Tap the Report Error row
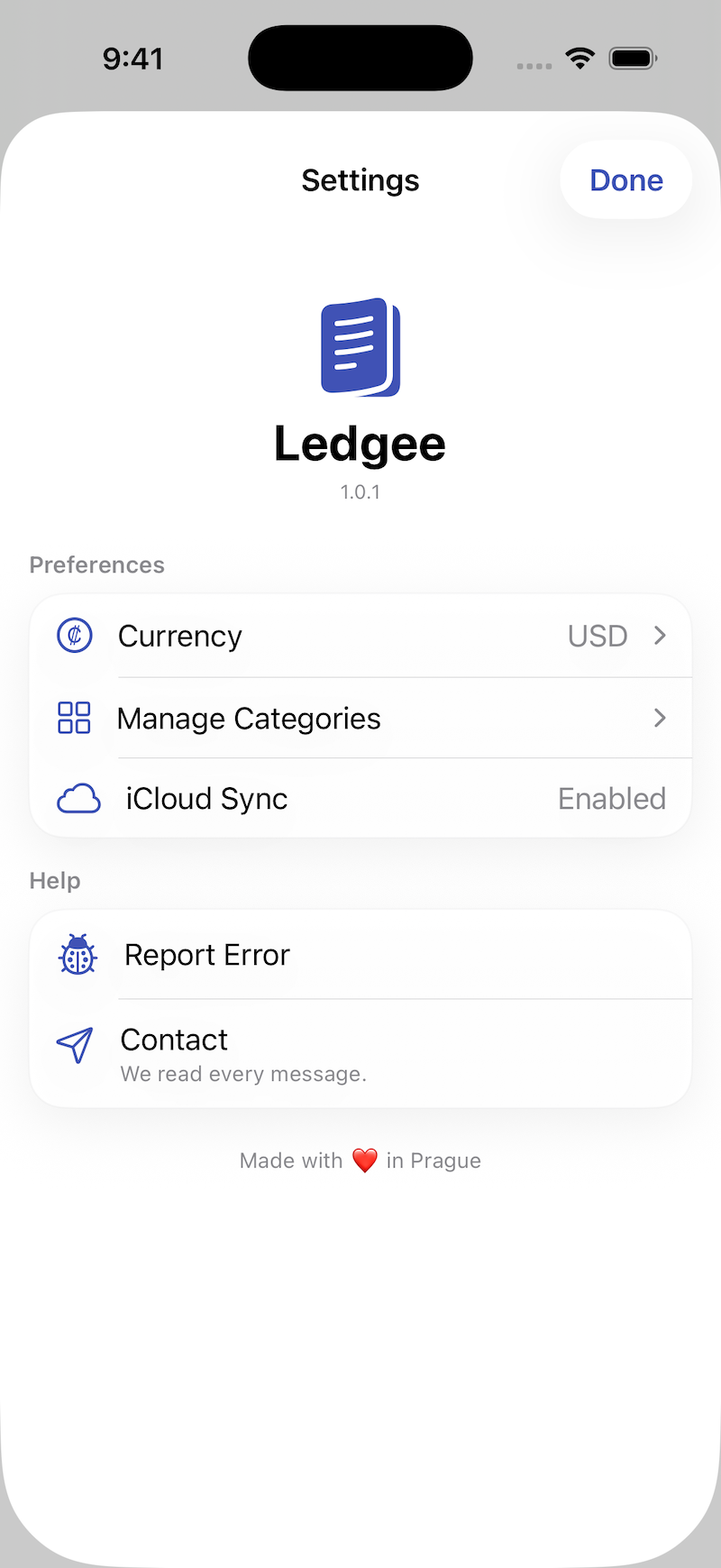Screen dimensions: 721x1568 [x=360, y=955]
